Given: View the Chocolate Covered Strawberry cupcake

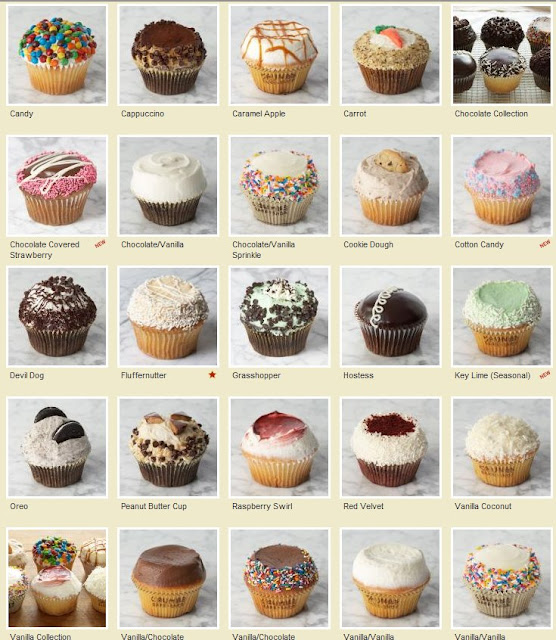Looking at the screenshot, I should [57, 186].
